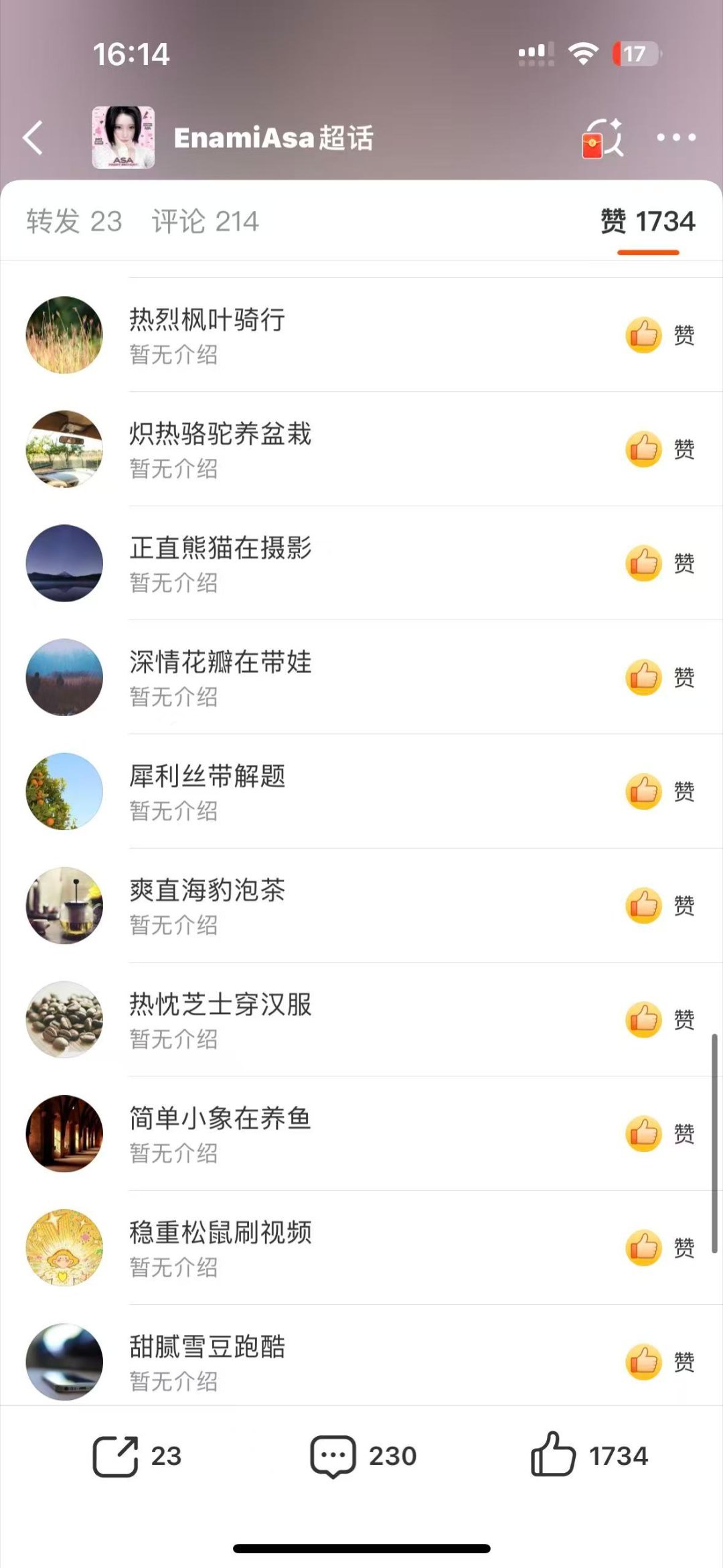
Task: Open profile of 犀利丝带解题
Action: [207, 776]
